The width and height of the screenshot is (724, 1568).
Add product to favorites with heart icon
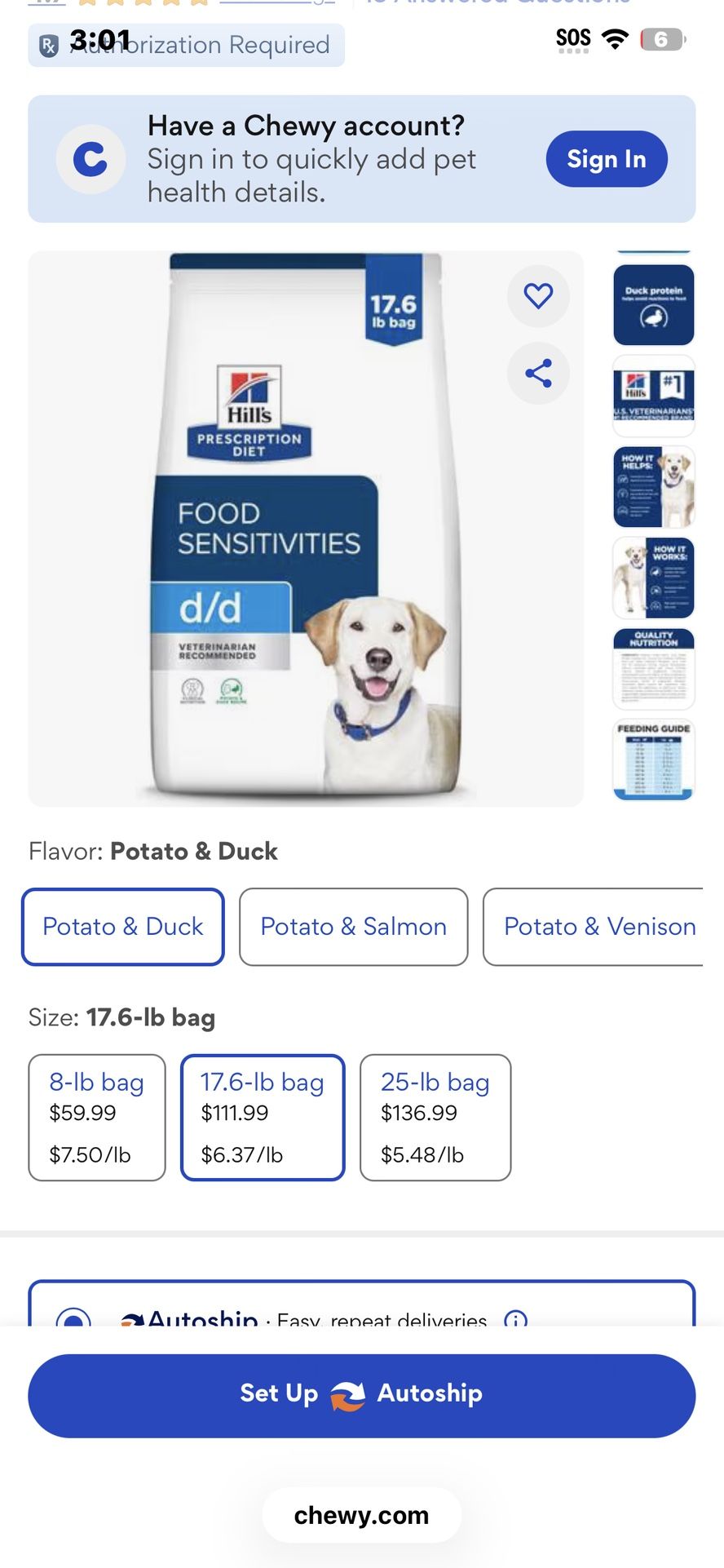tap(538, 295)
